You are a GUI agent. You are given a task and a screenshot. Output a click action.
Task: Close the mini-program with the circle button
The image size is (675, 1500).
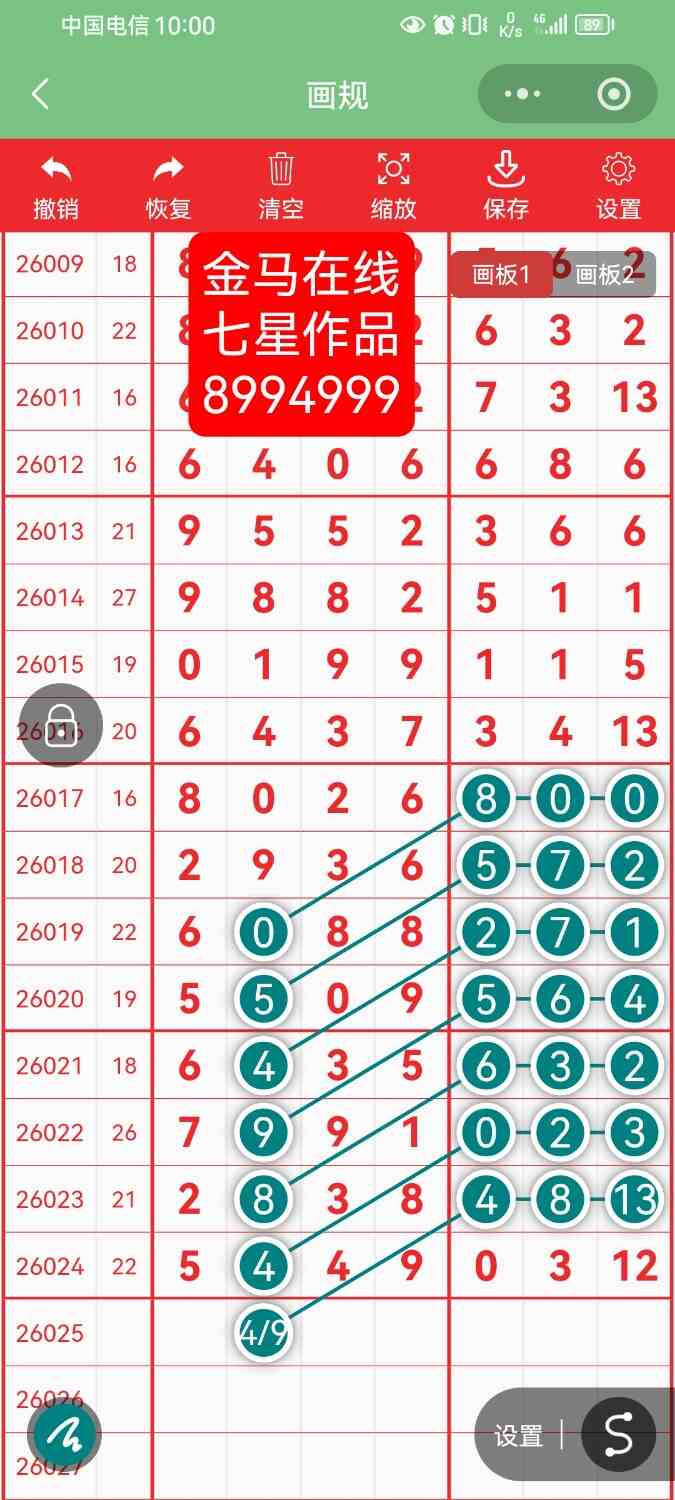pyautogui.click(x=613, y=95)
